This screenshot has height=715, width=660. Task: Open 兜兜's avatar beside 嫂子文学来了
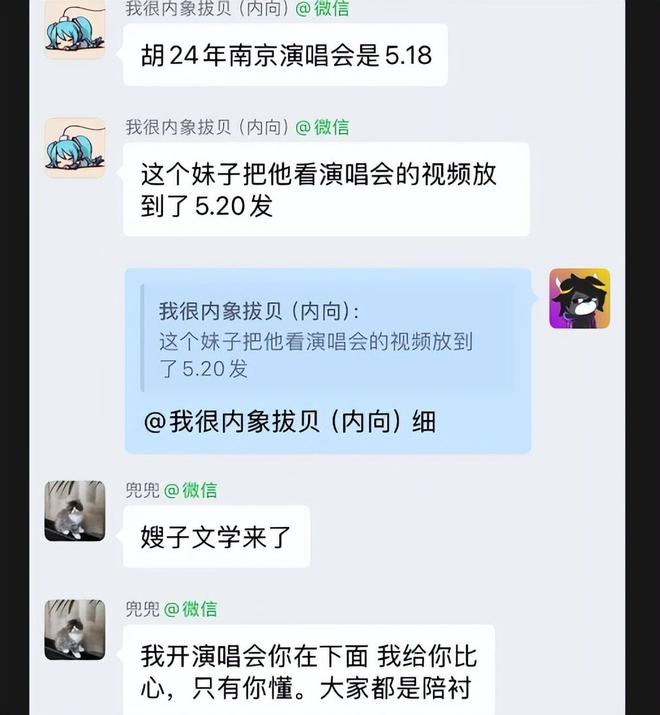[x=75, y=511]
